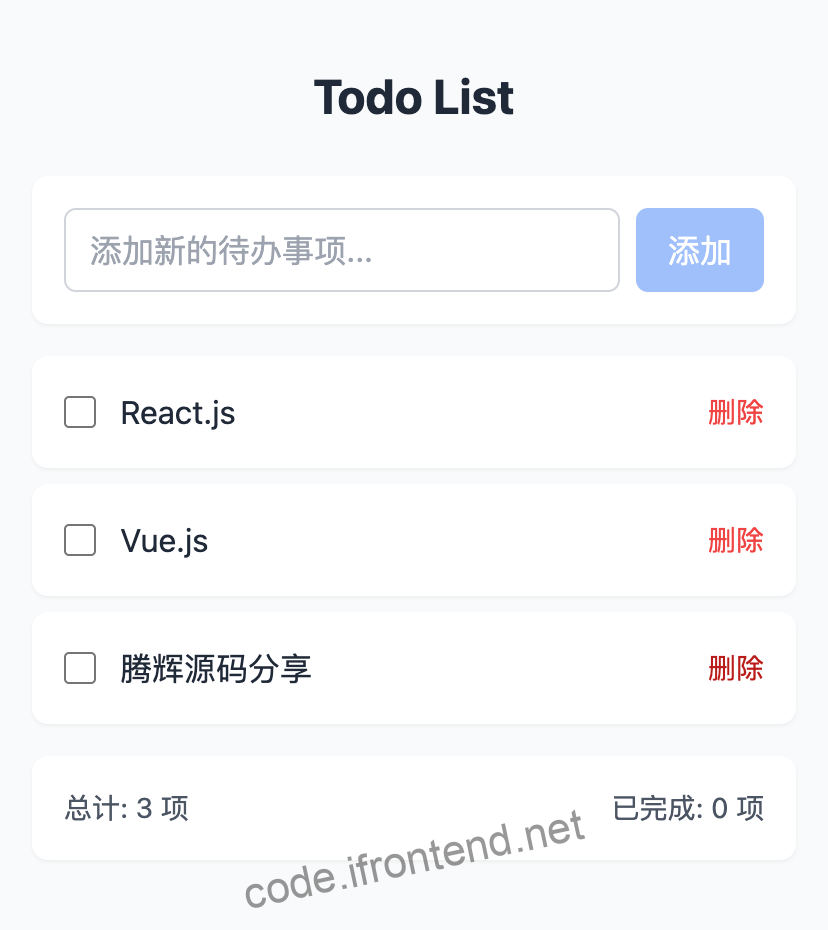Tap 删除 next to 腾辉源码分享
This screenshot has width=828, height=930.
(x=735, y=668)
